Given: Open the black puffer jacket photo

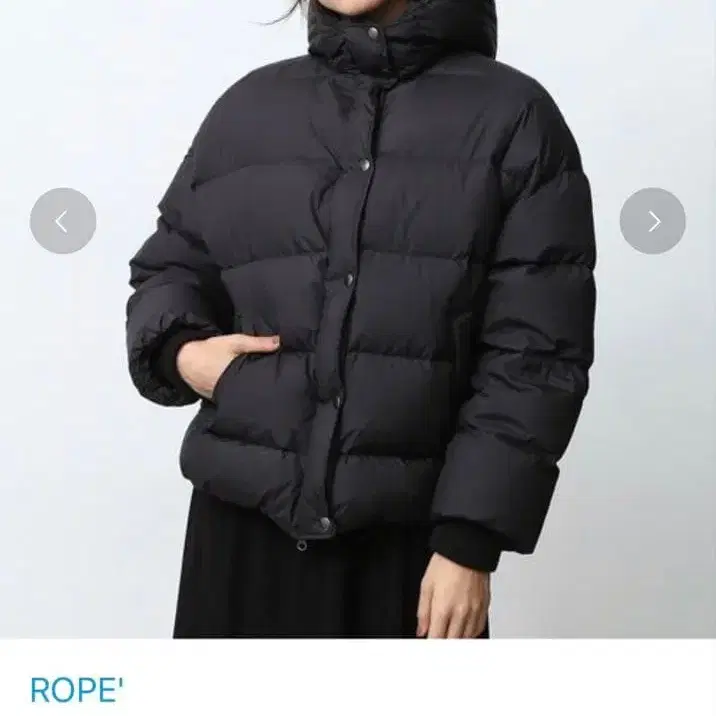Looking at the screenshot, I should (x=358, y=319).
